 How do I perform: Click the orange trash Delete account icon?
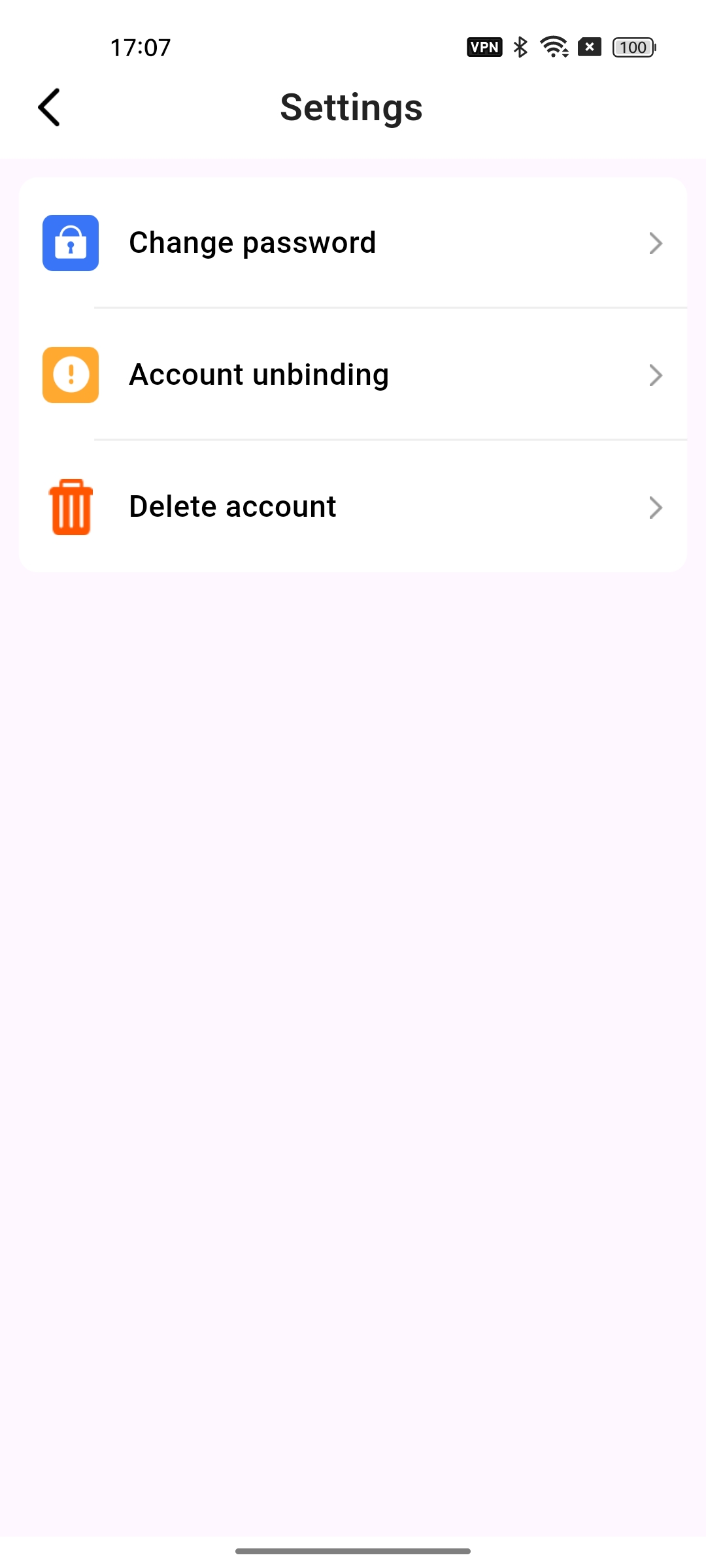coord(70,508)
